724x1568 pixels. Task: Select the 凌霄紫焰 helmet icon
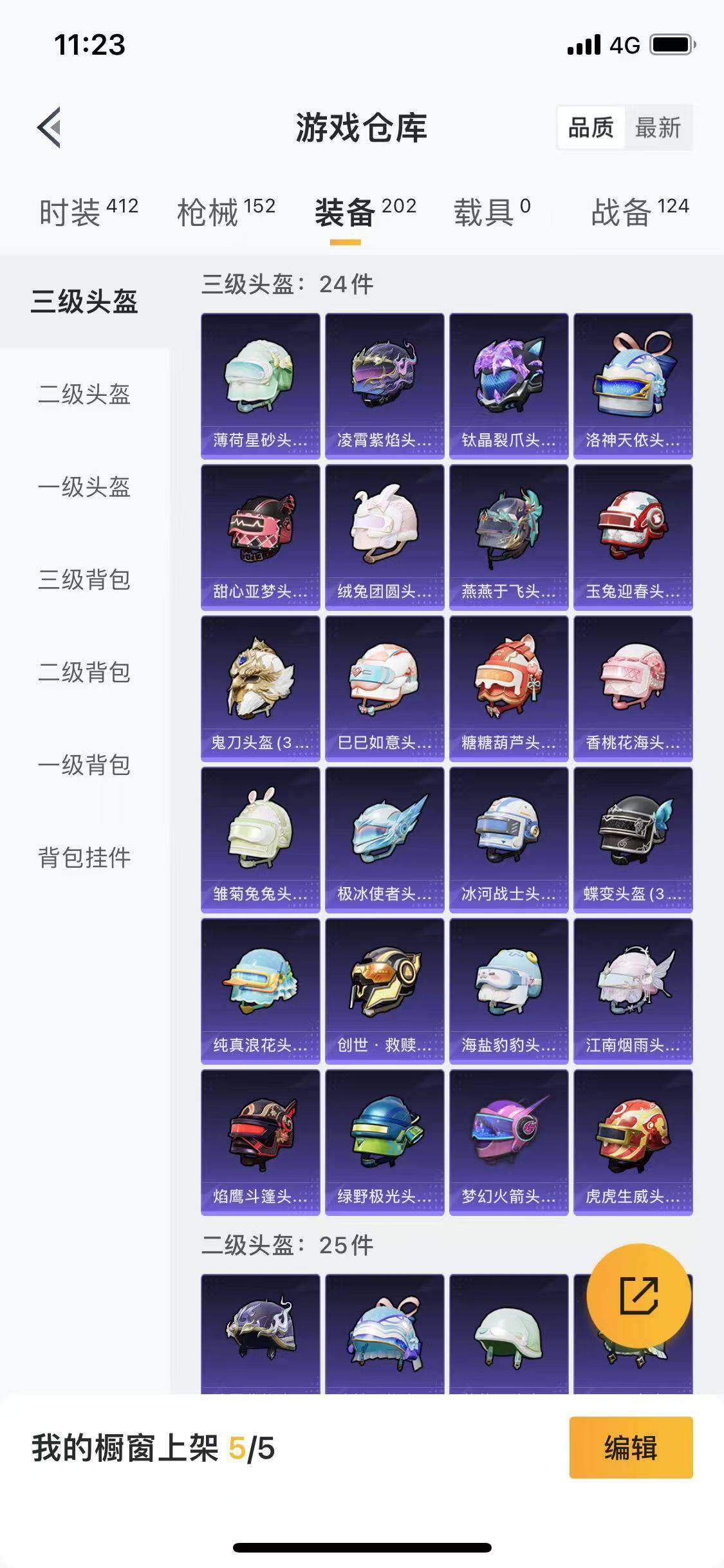(x=384, y=384)
